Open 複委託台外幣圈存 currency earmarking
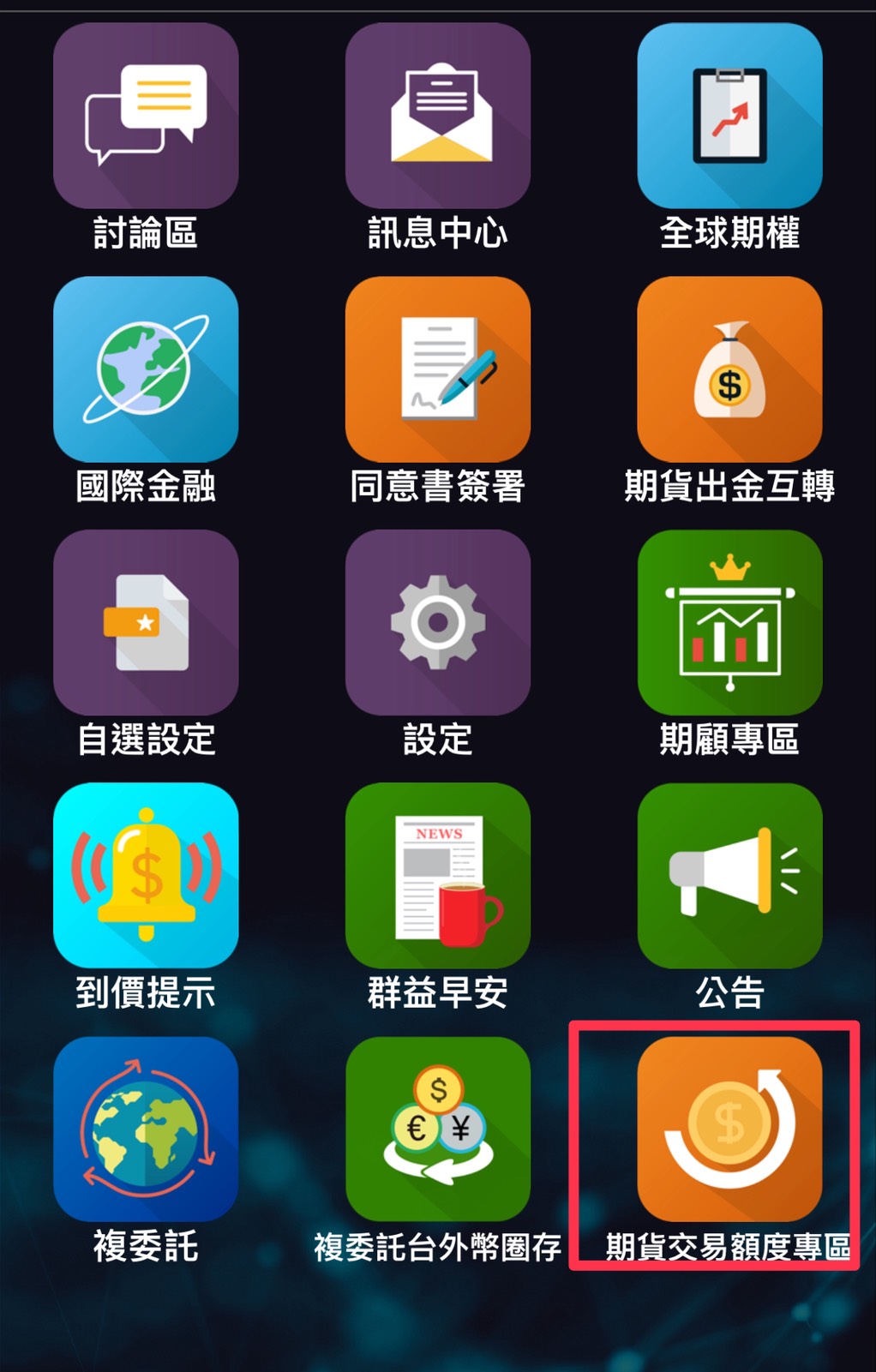The height and width of the screenshot is (1372, 876). point(437,1129)
